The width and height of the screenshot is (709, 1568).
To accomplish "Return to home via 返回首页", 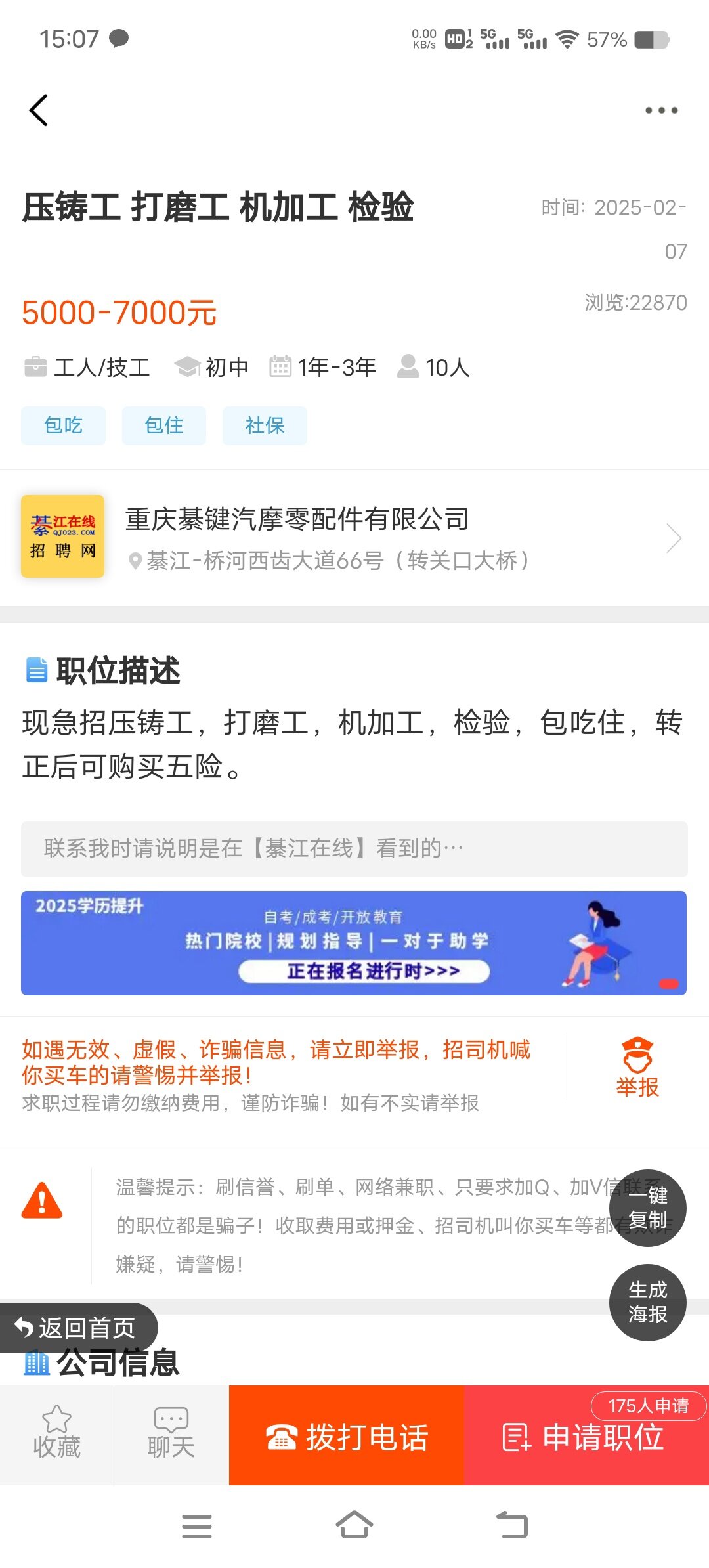I will pos(77,1328).
